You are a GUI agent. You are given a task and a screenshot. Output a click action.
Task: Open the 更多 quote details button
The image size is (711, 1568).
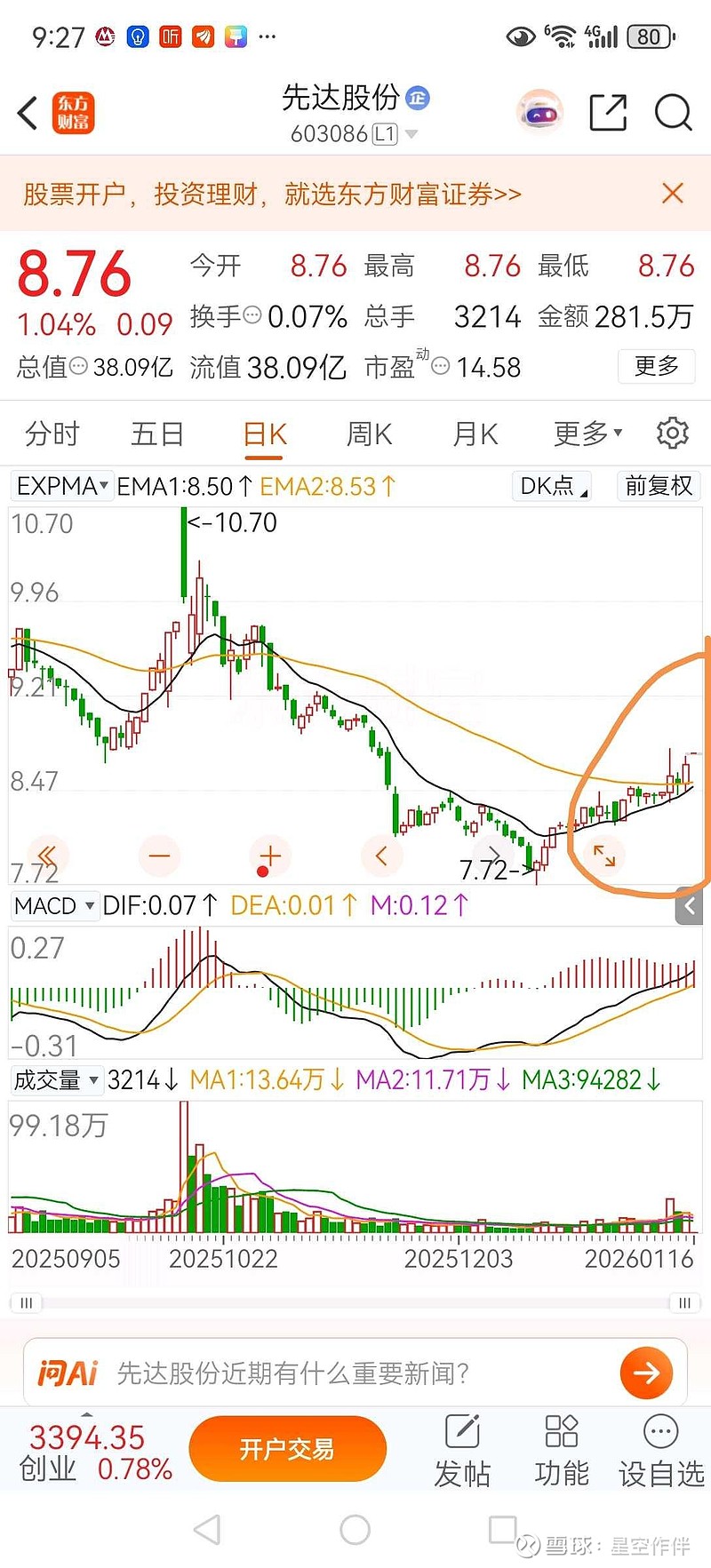[x=656, y=366]
